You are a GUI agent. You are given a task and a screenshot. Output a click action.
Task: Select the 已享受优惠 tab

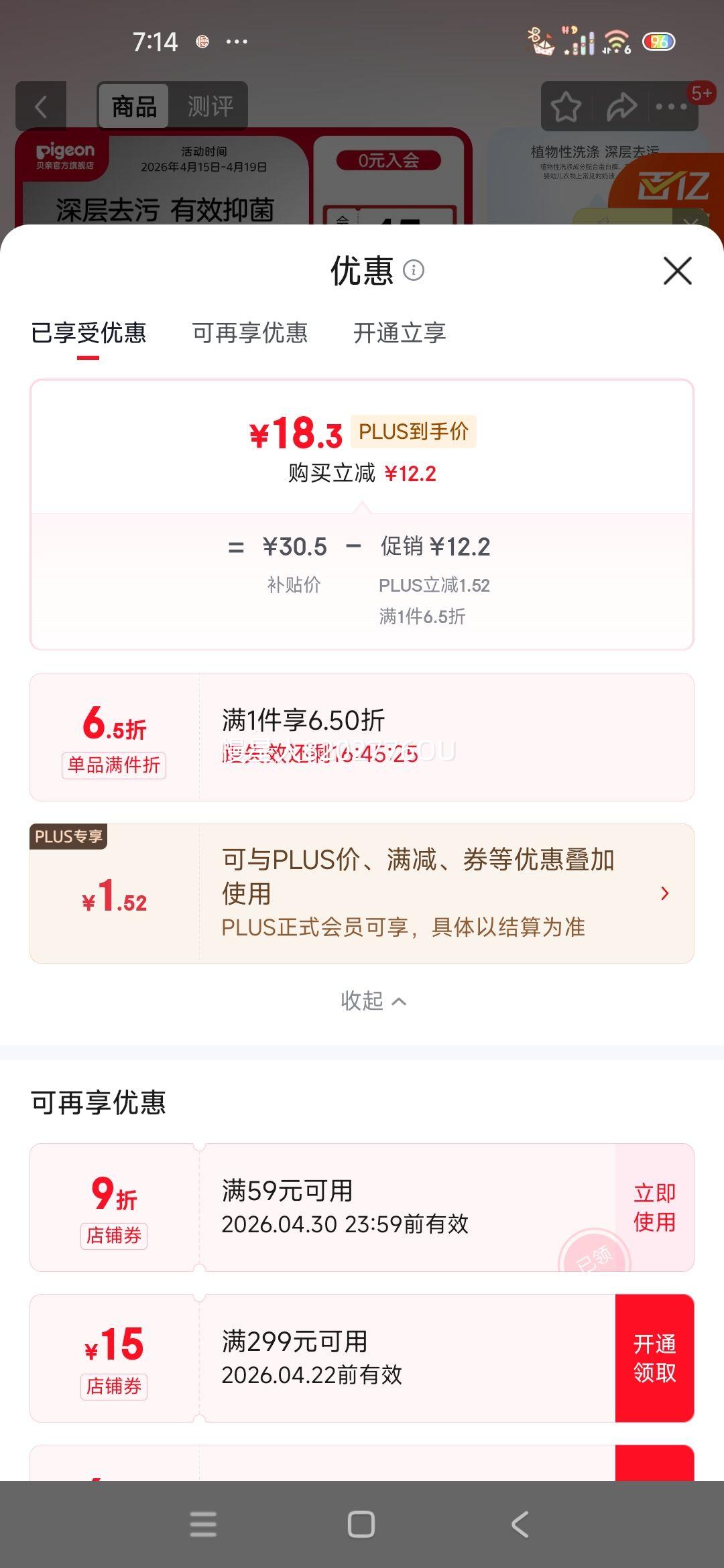tap(89, 333)
